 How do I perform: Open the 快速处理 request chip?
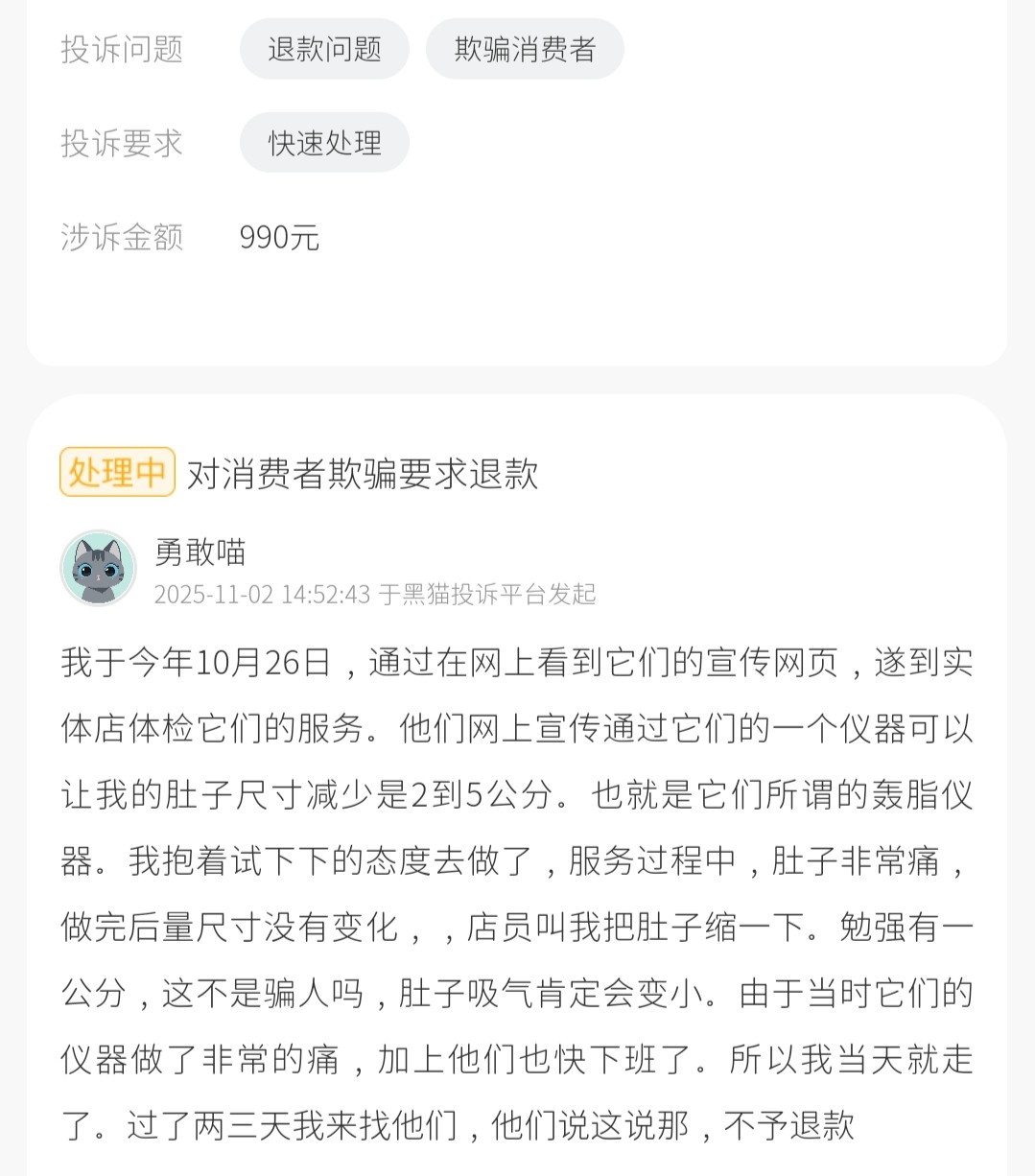tap(324, 143)
